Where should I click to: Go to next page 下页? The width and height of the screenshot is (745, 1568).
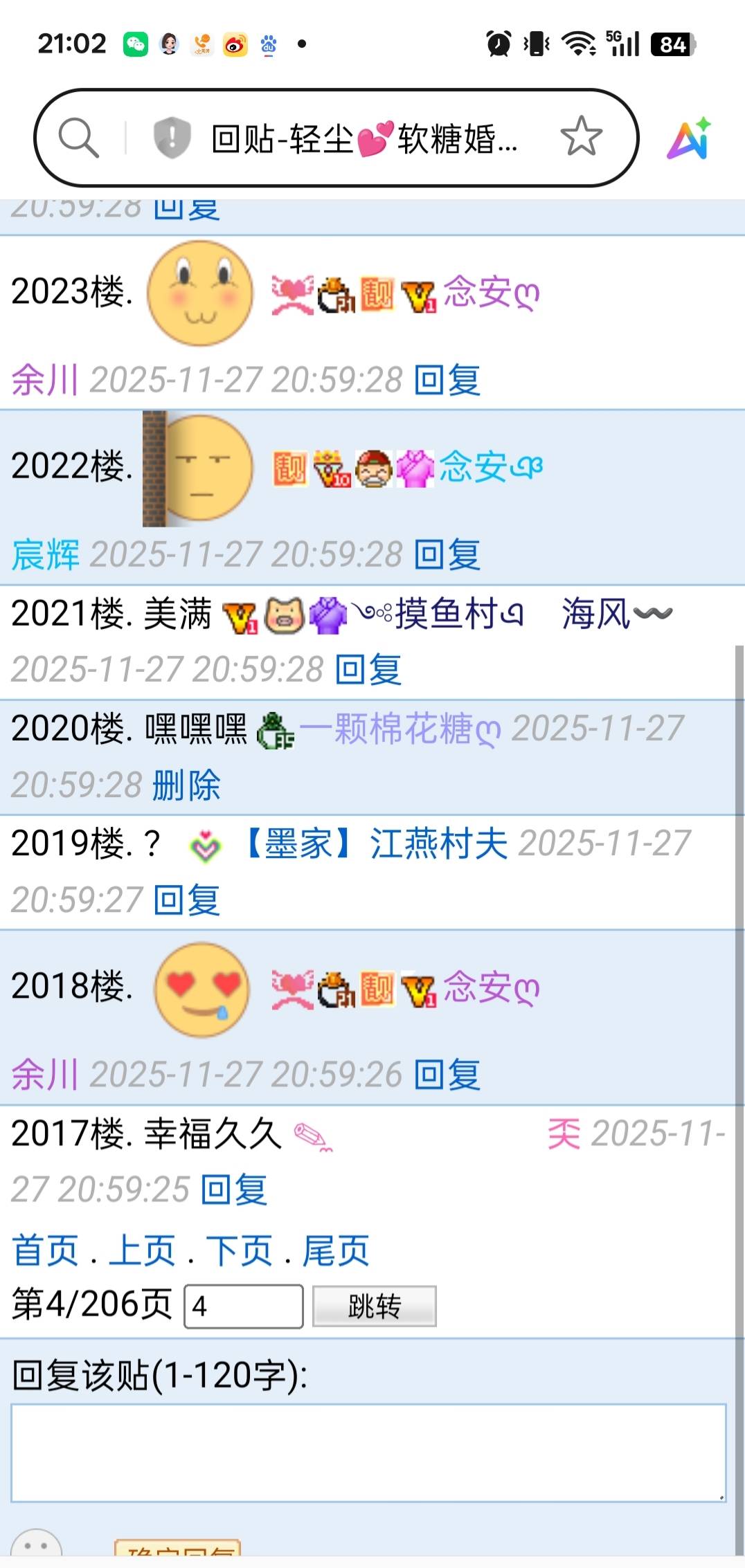click(239, 1250)
